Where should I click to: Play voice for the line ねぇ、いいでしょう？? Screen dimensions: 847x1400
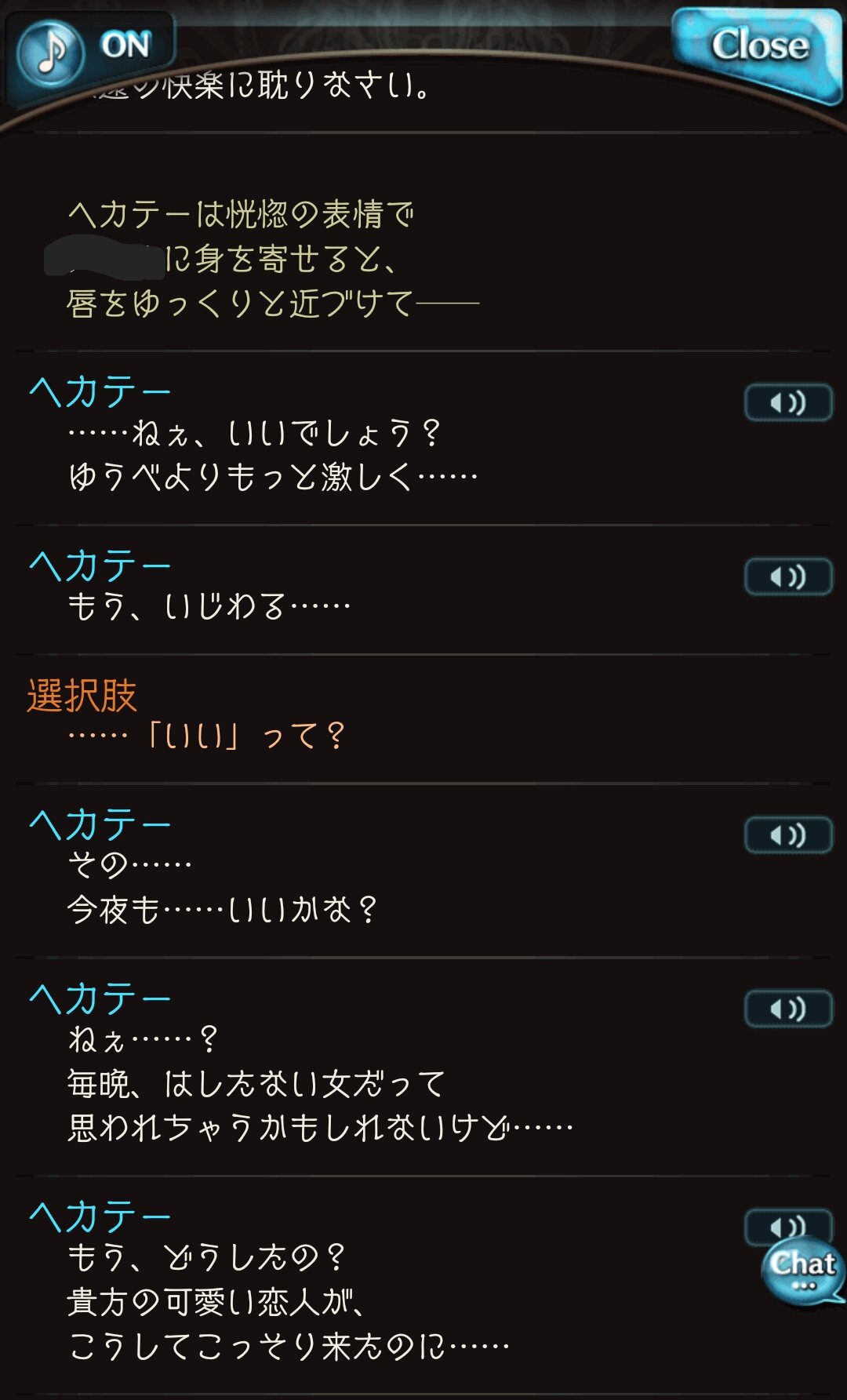tap(787, 403)
